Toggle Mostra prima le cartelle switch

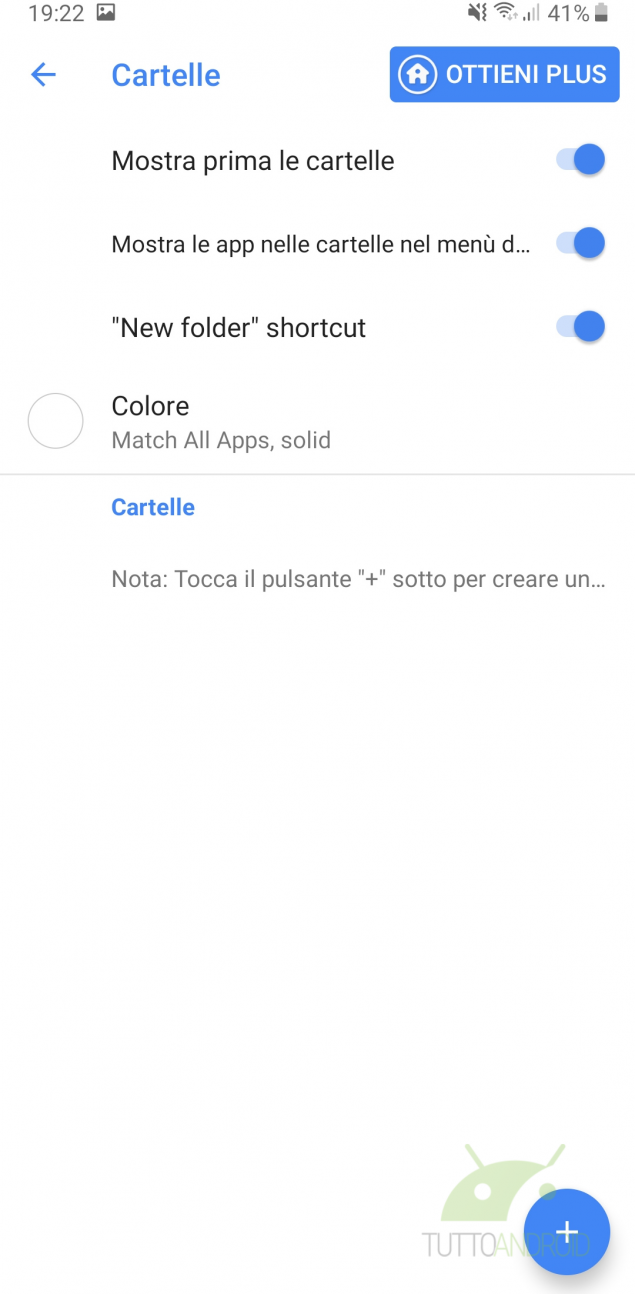(x=581, y=160)
